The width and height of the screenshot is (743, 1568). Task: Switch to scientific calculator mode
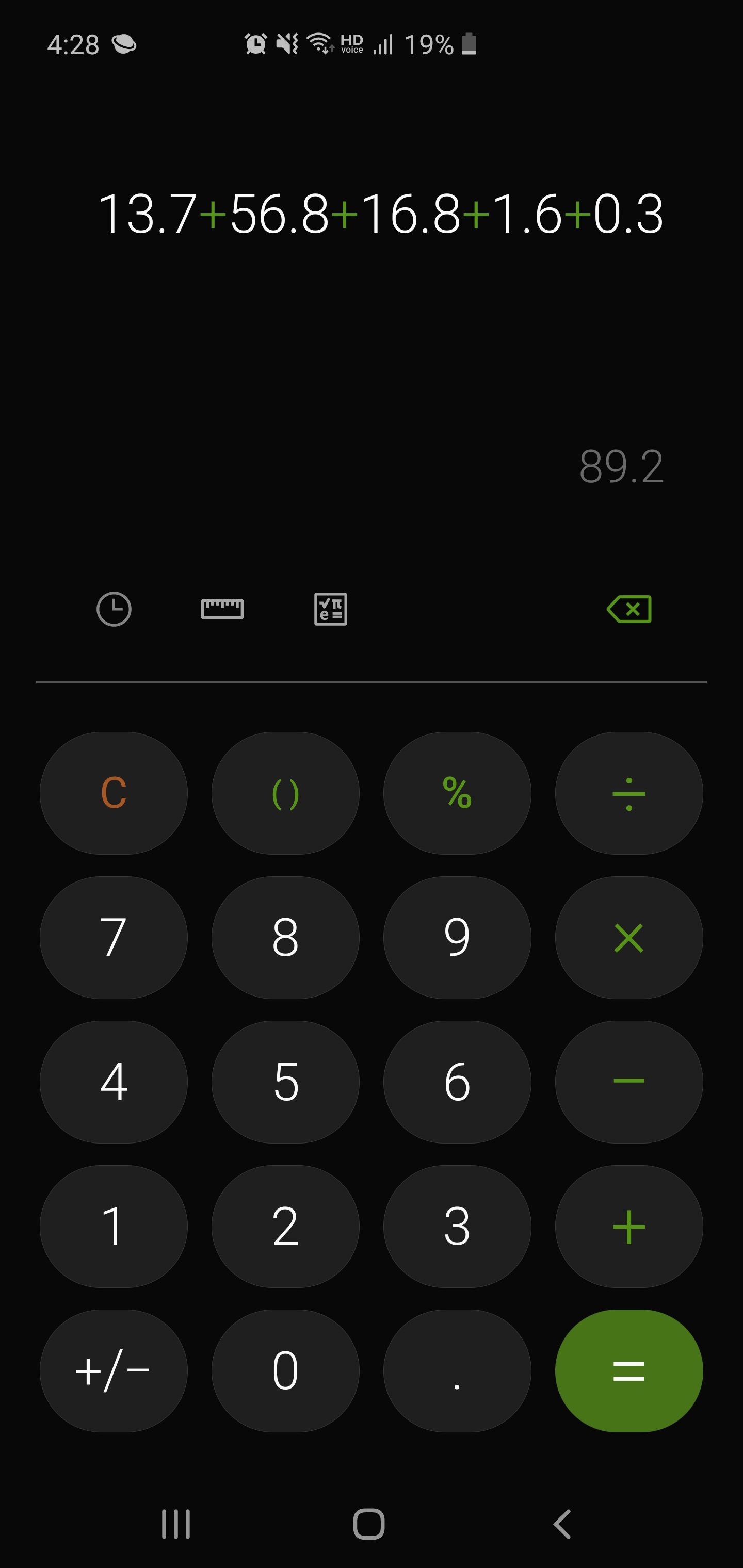click(x=331, y=609)
